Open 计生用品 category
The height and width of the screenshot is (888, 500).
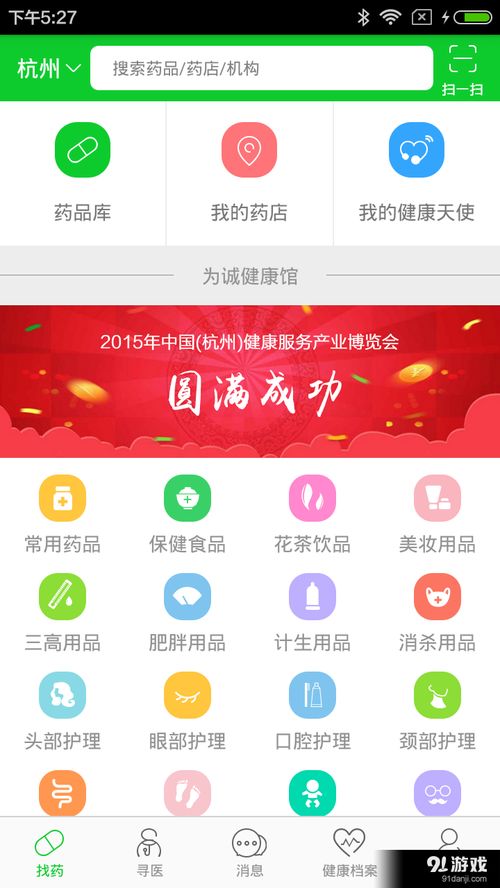click(312, 613)
